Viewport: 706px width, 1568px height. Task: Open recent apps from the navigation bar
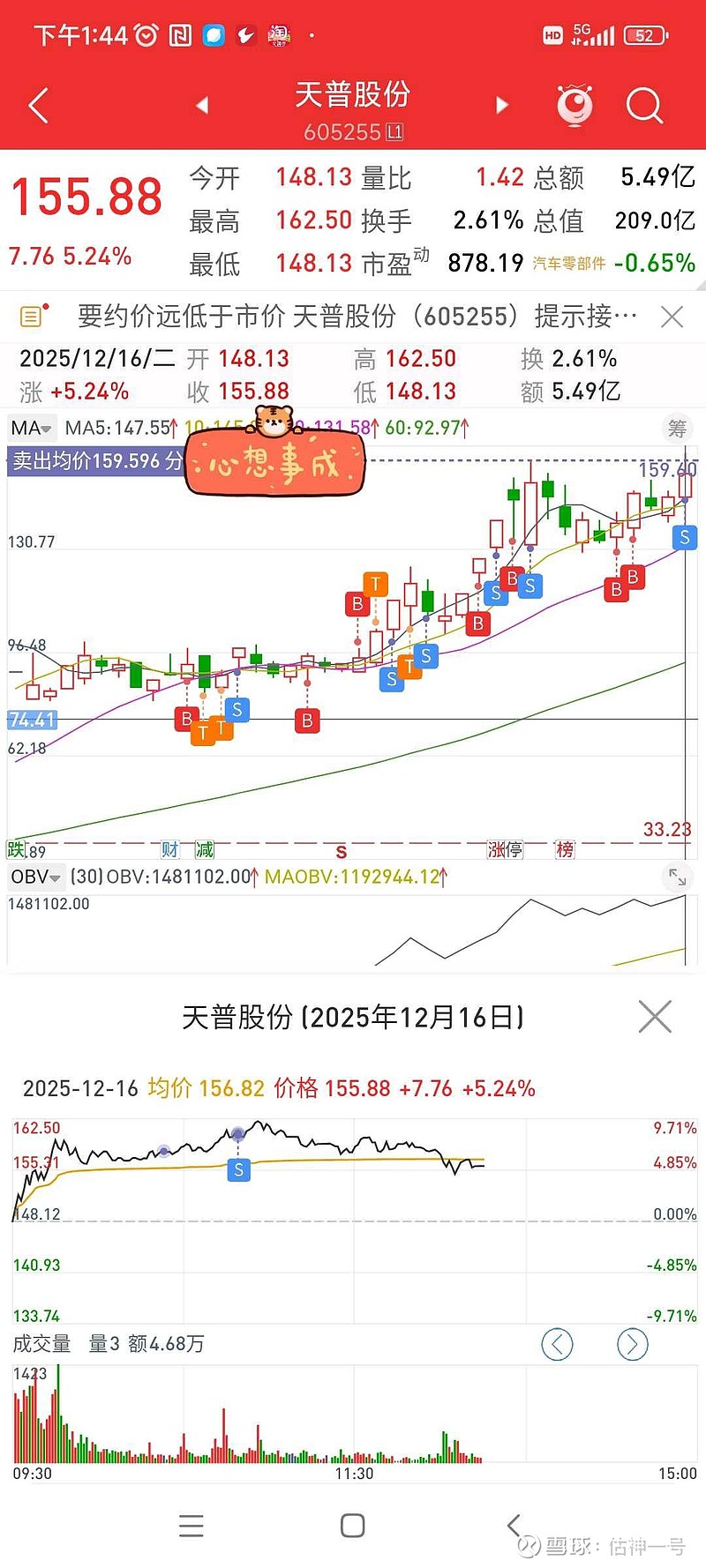191,1527
